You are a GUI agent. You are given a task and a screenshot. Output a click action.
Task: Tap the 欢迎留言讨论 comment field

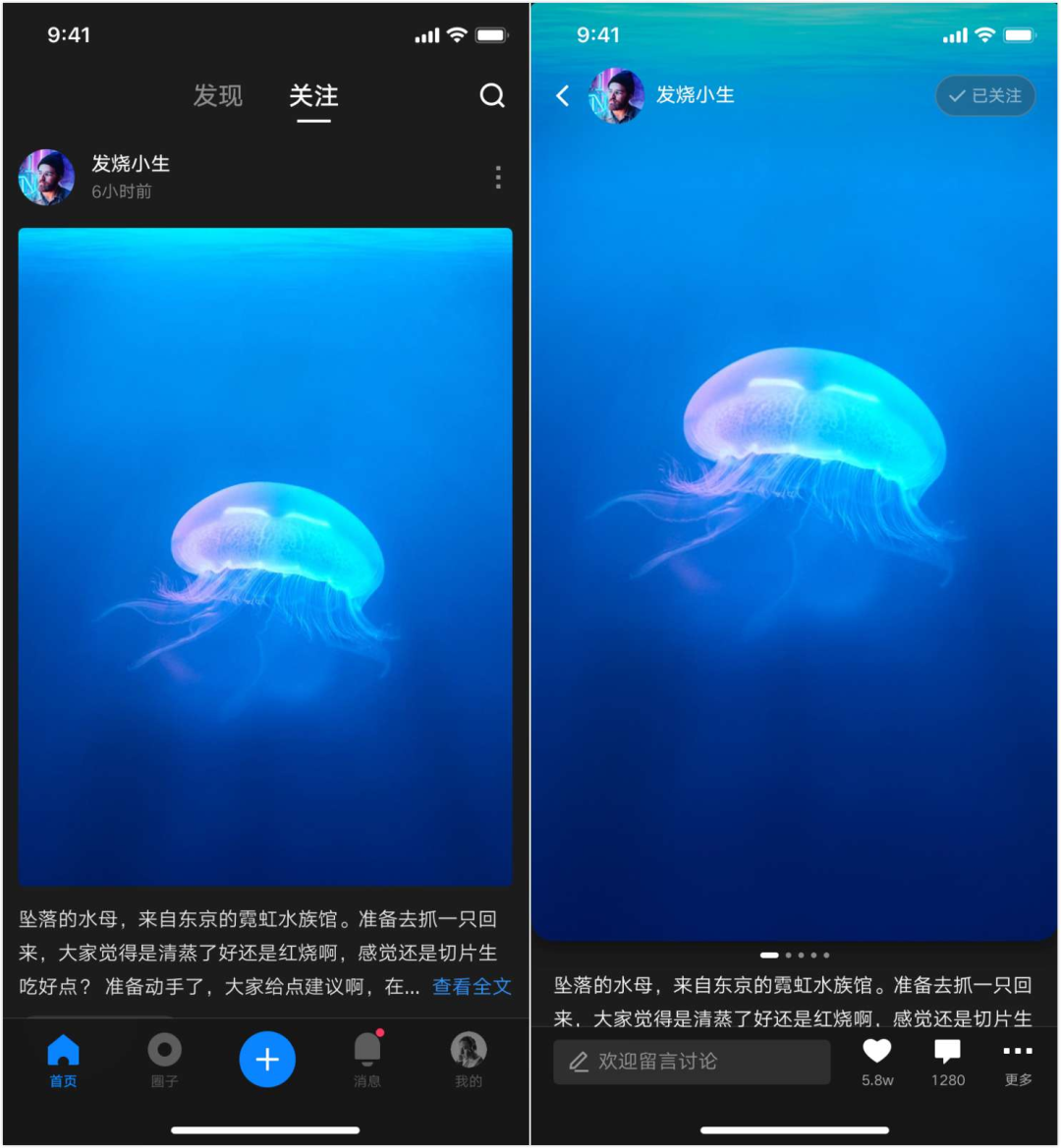coord(692,1062)
